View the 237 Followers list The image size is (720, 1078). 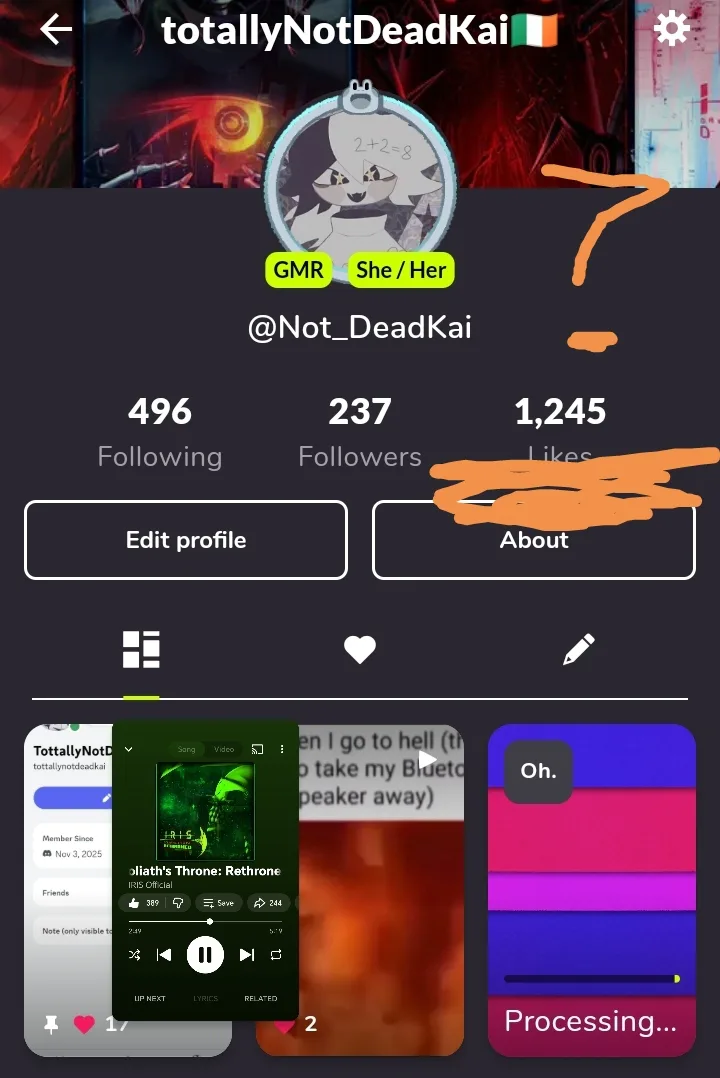point(360,432)
